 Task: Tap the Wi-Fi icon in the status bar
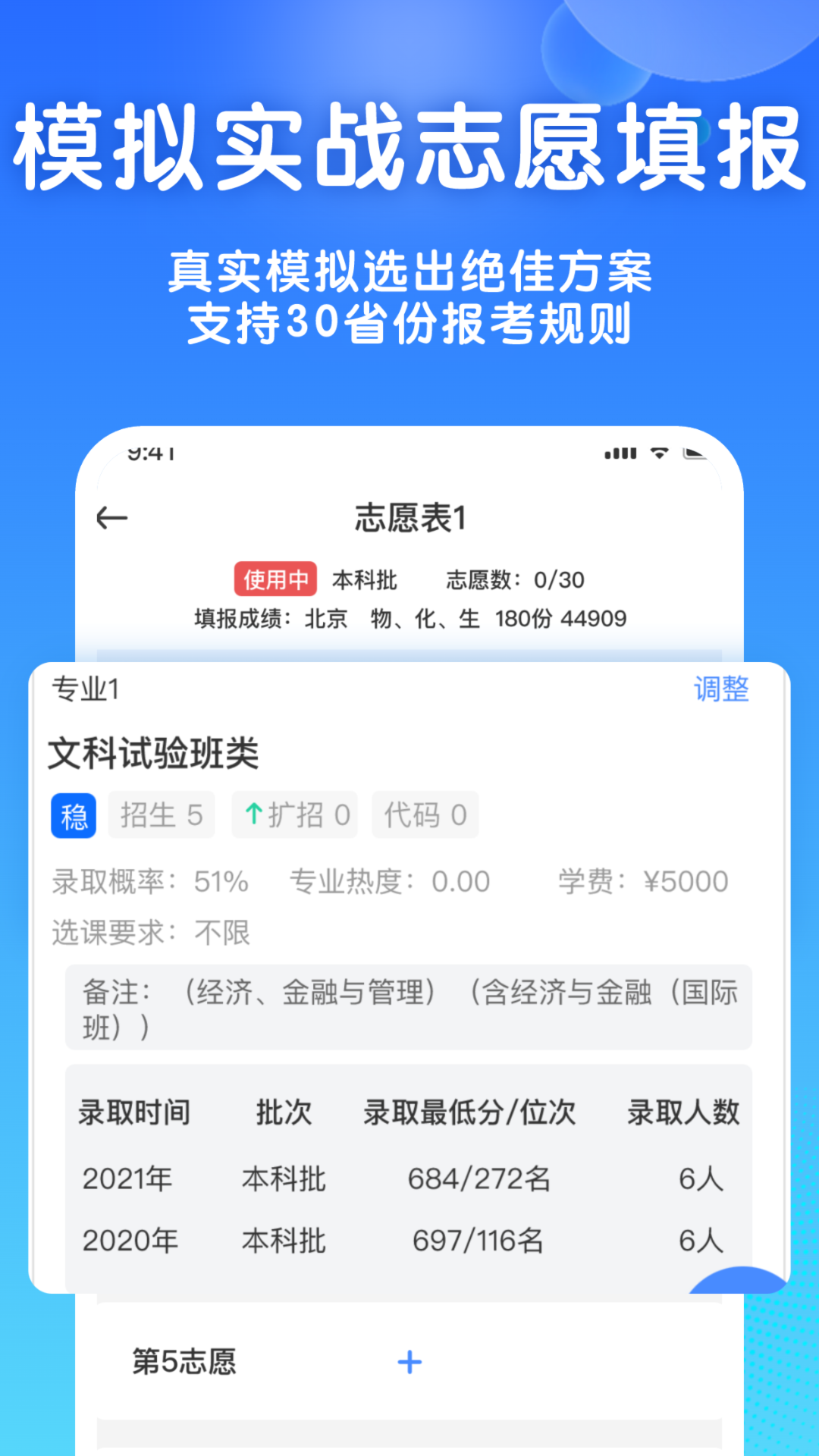click(x=659, y=451)
